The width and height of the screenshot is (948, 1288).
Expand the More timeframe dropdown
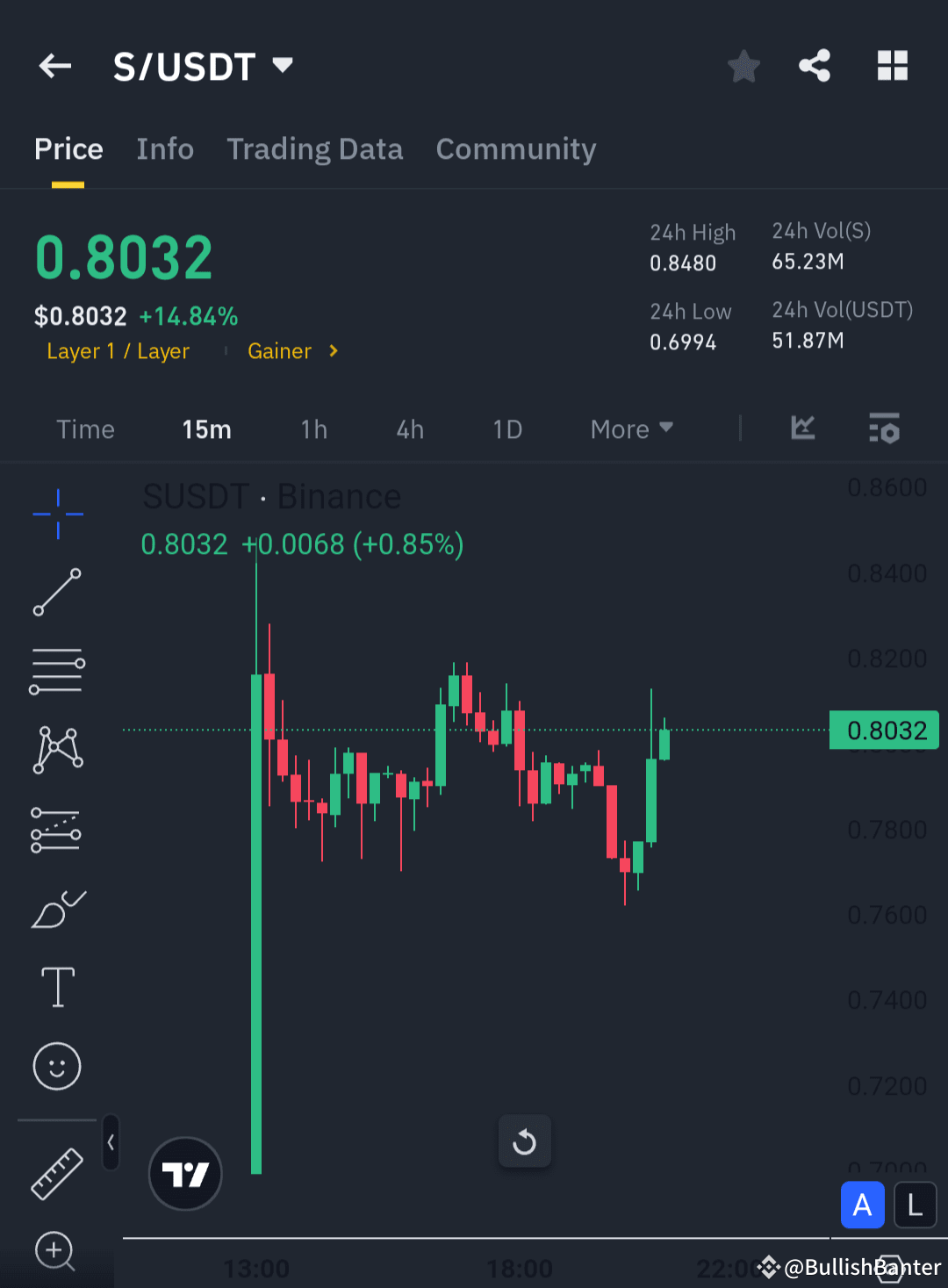pos(630,429)
